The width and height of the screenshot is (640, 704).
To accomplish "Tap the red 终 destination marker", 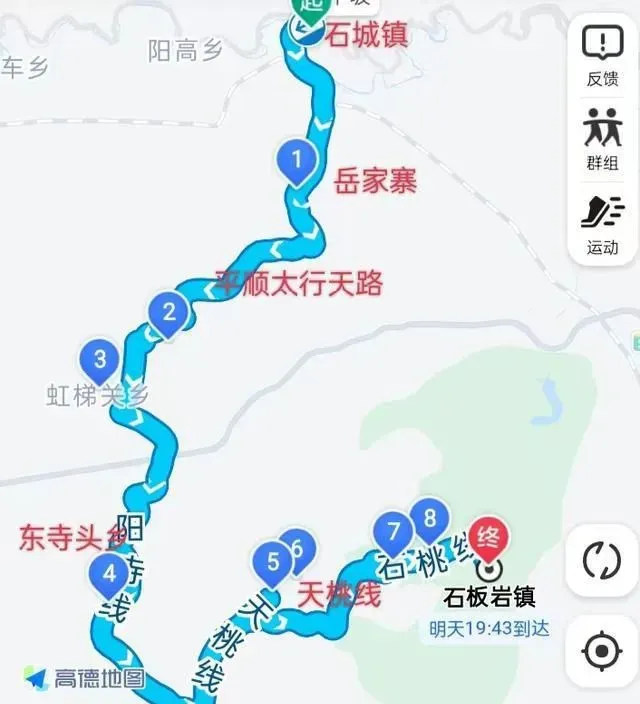I will 490,538.
